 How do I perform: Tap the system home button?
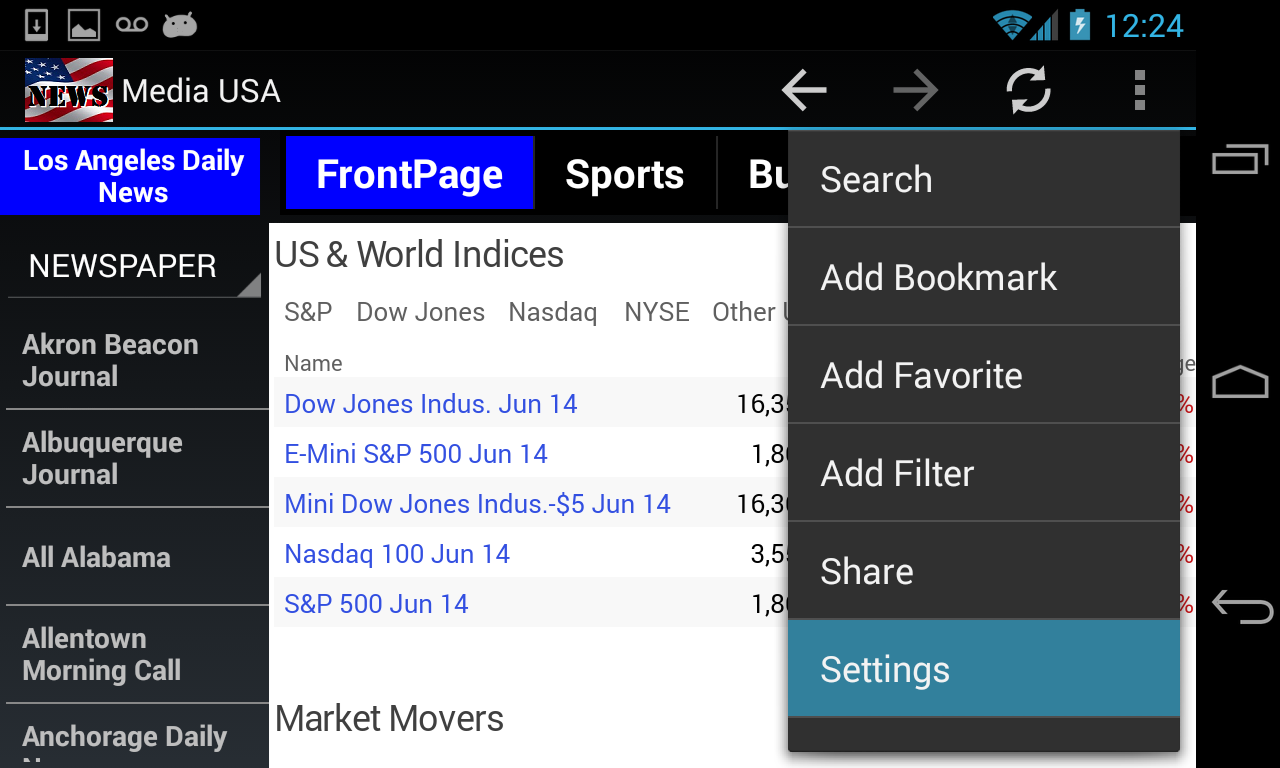pos(1240,382)
